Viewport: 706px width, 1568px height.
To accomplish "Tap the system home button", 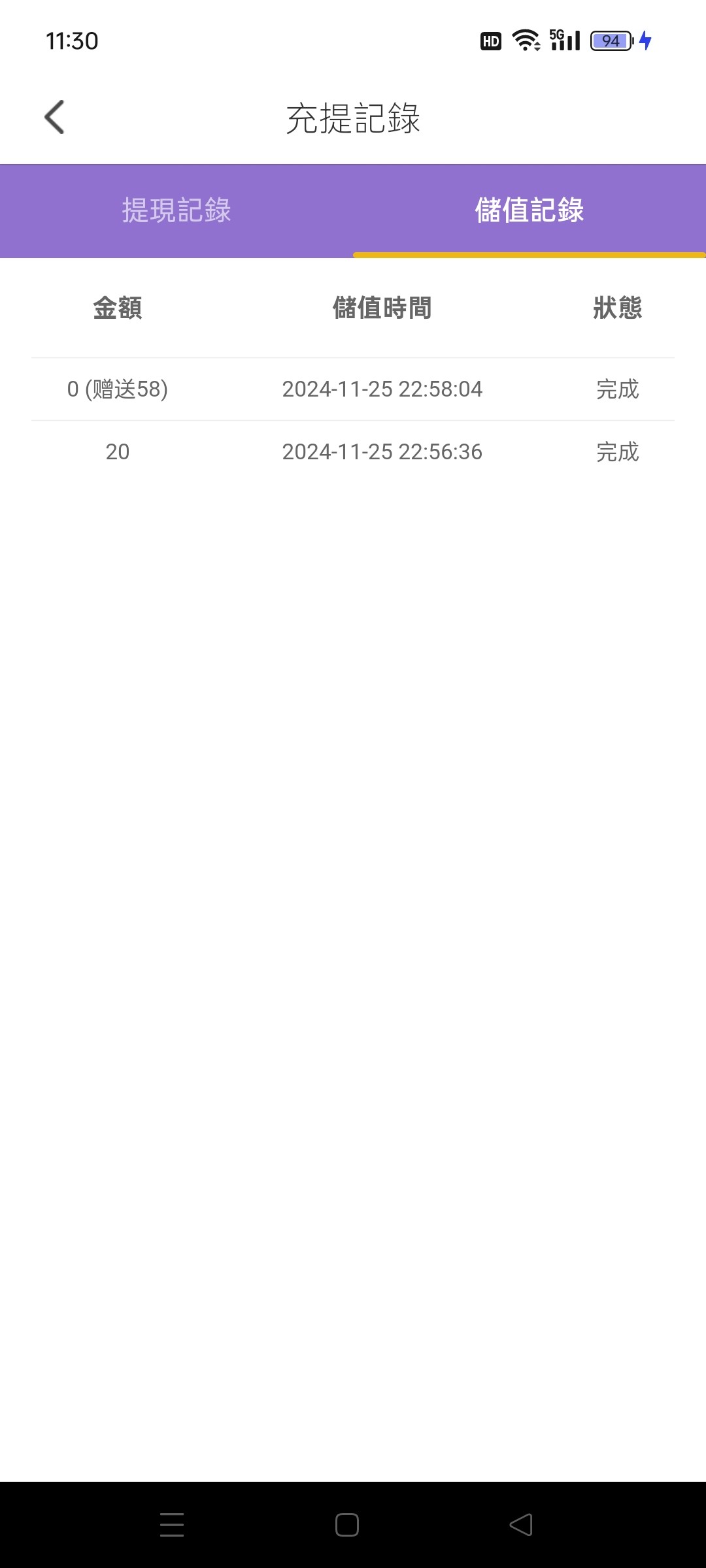I will coord(347,1525).
